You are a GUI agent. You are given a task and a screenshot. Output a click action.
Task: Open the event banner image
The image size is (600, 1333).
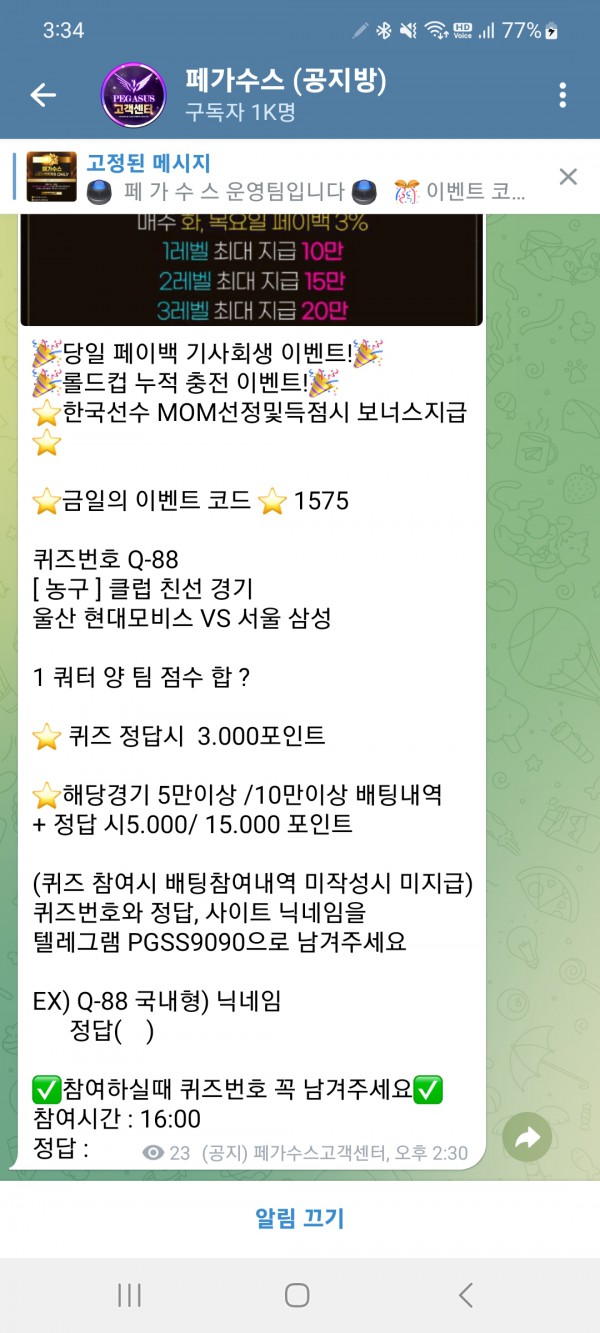click(251, 268)
